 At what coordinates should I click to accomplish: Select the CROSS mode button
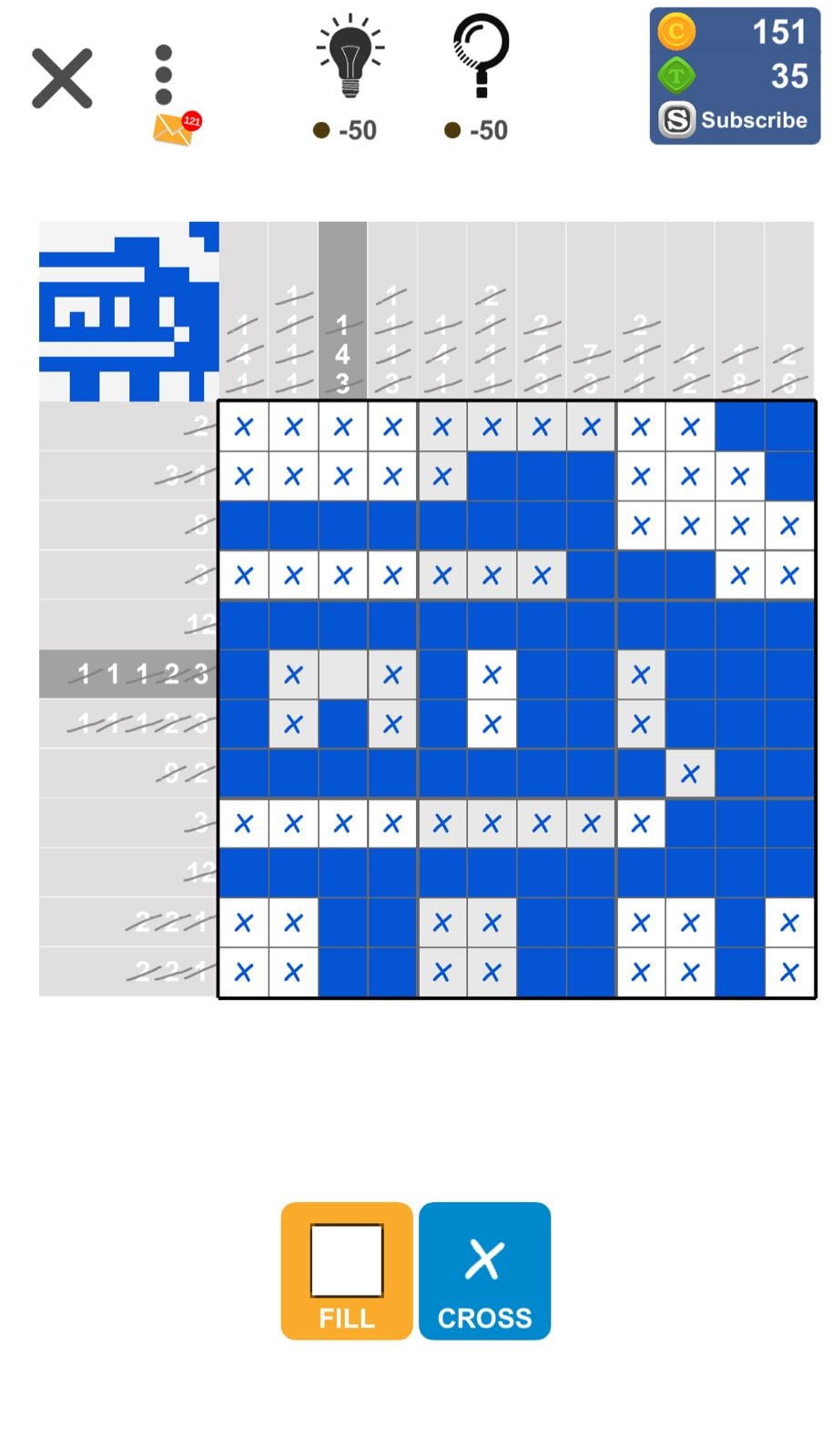point(484,1270)
